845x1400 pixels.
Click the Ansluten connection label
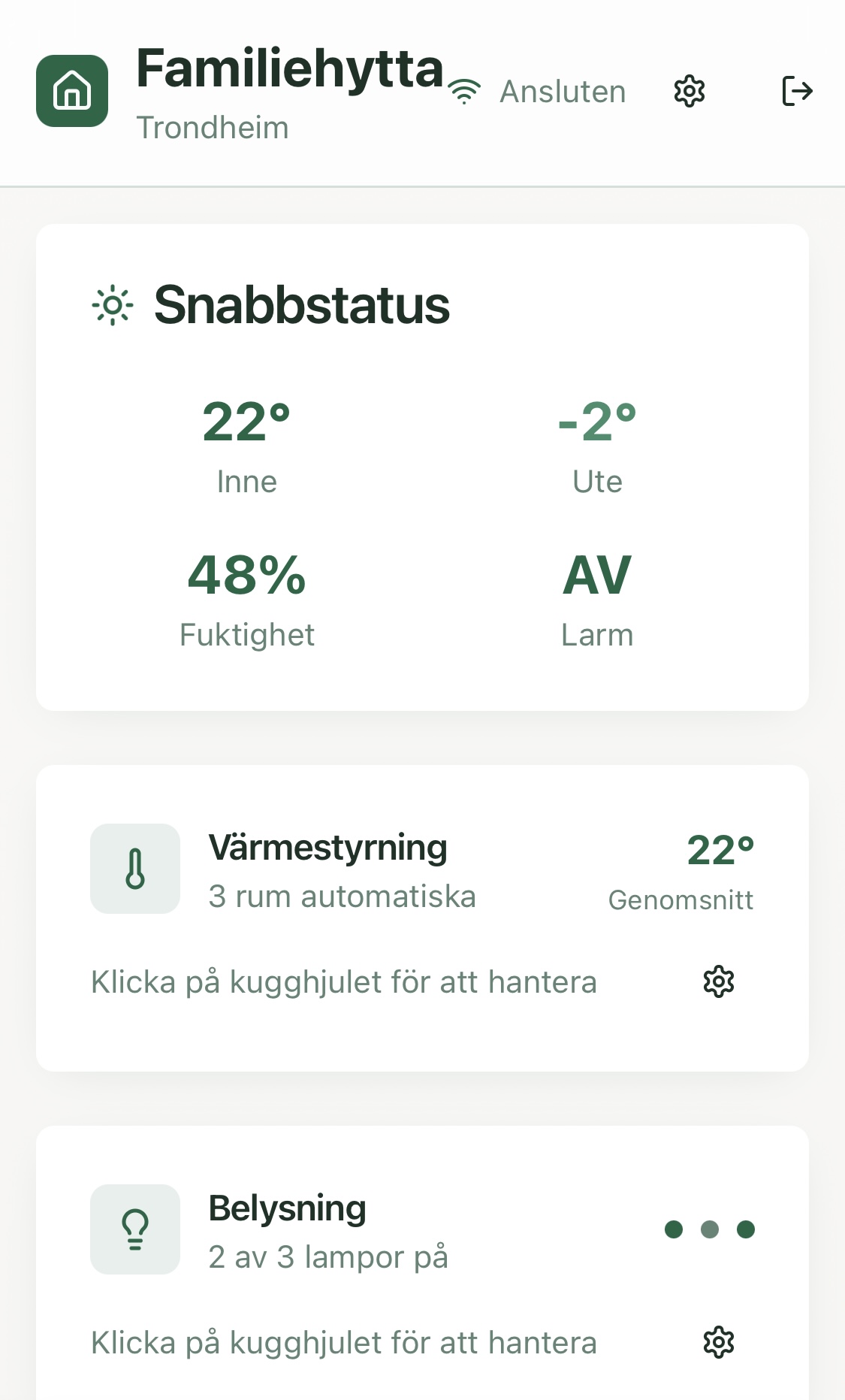[562, 90]
